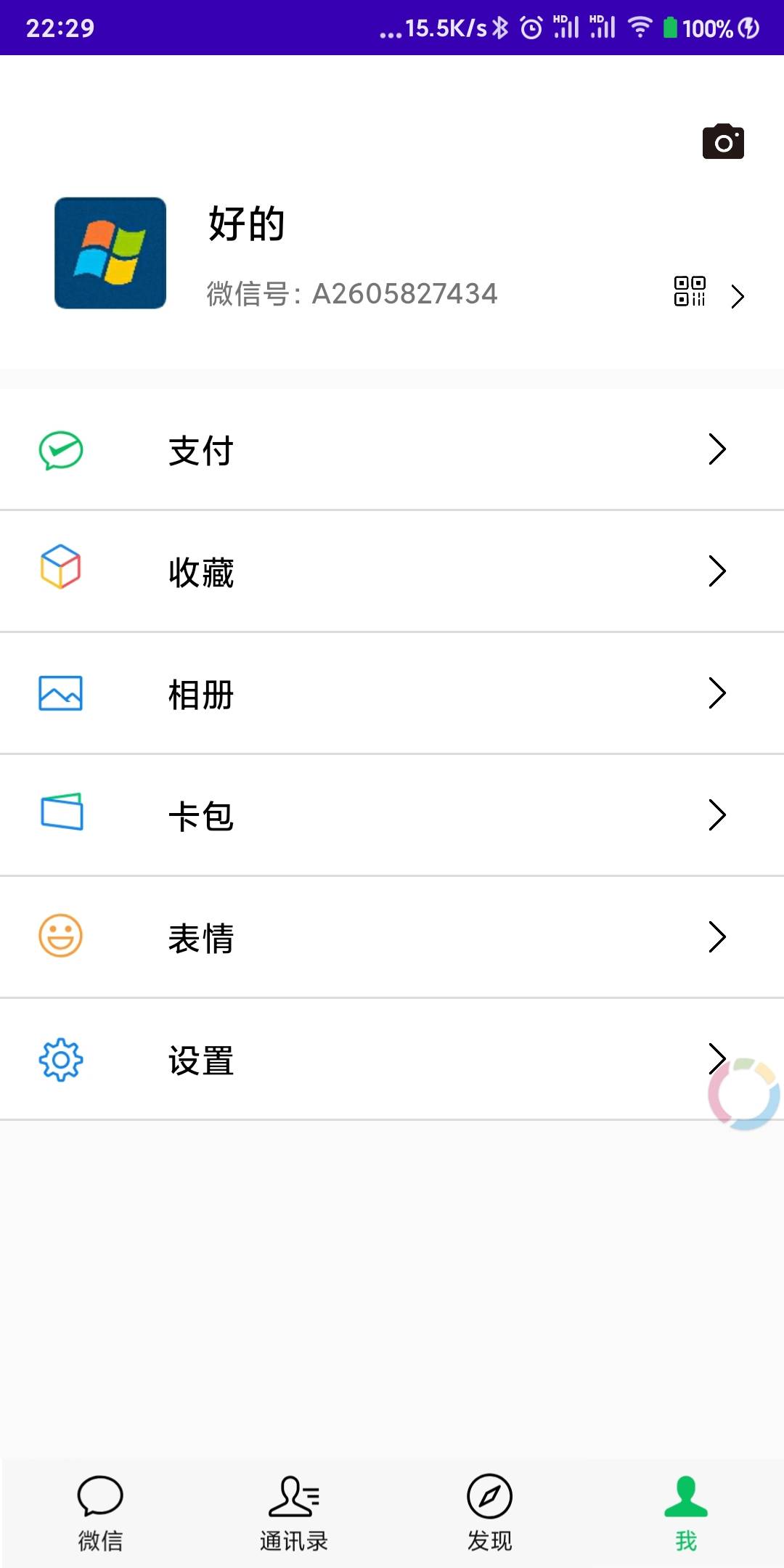Open the 卡包 card wallet icon
Viewport: 784px width, 1568px height.
[x=61, y=815]
